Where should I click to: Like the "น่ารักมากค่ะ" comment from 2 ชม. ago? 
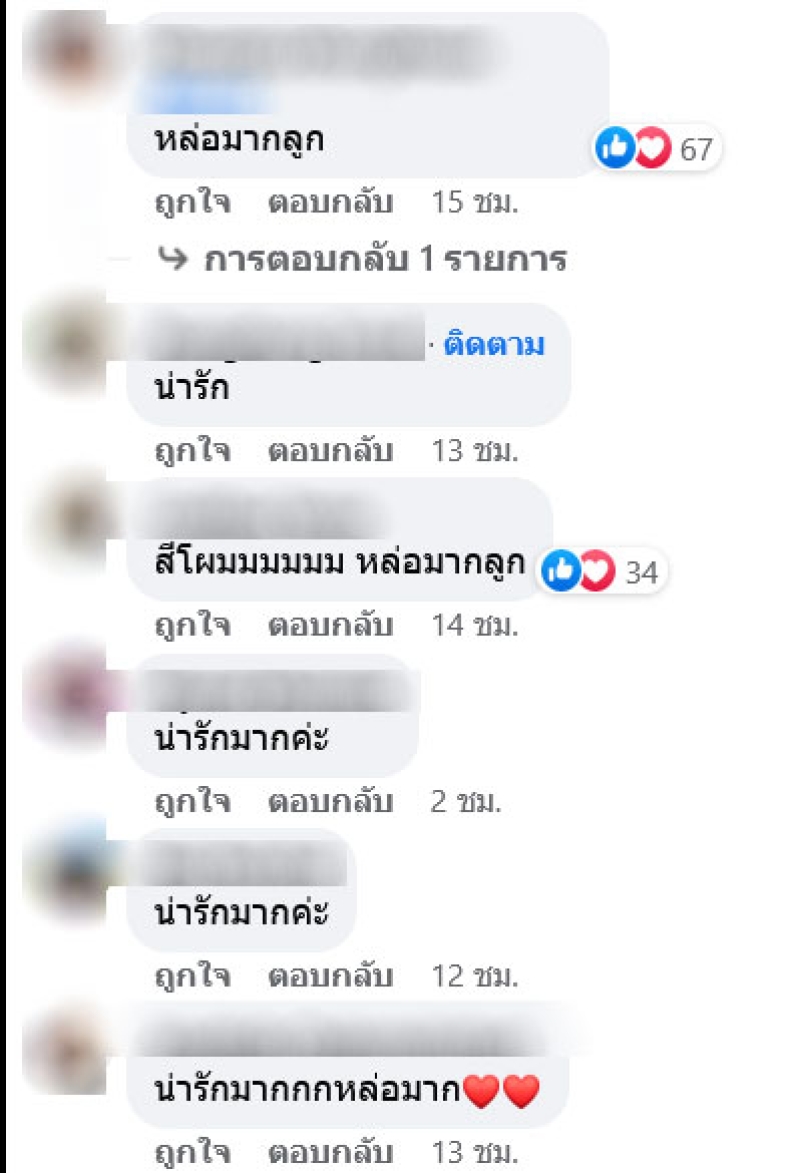[192, 801]
